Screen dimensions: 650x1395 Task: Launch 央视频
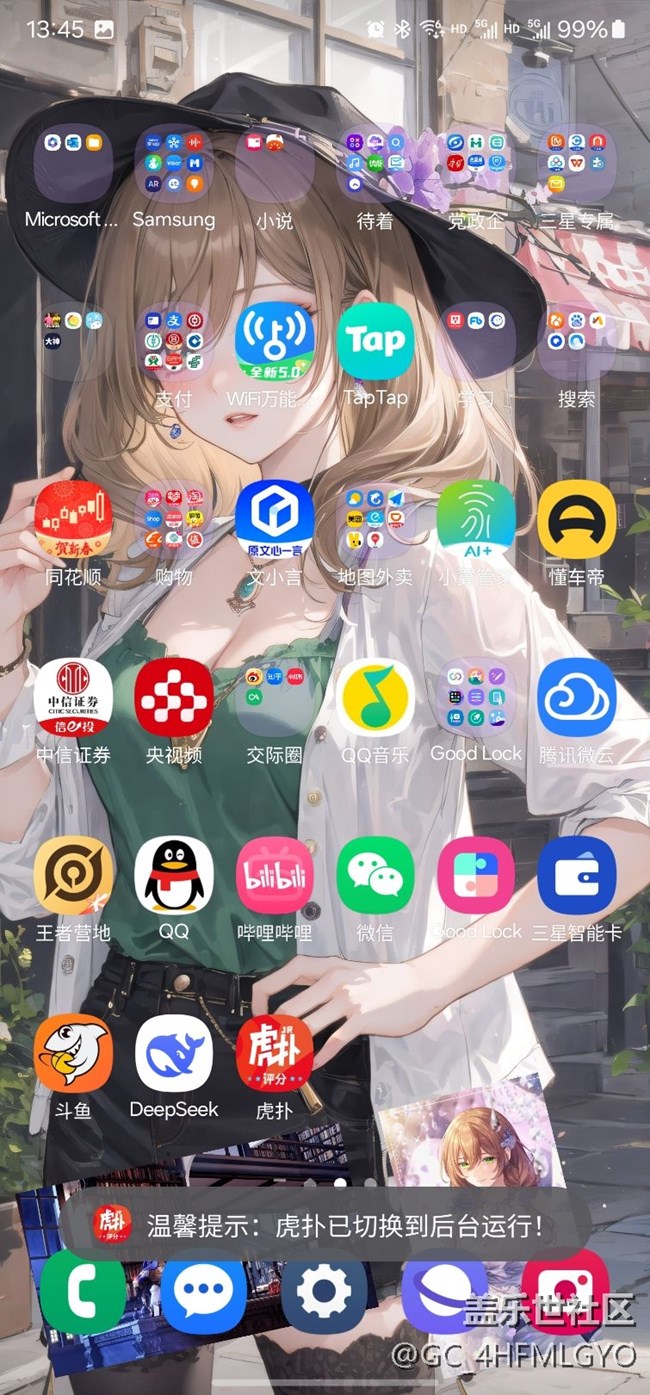(174, 698)
